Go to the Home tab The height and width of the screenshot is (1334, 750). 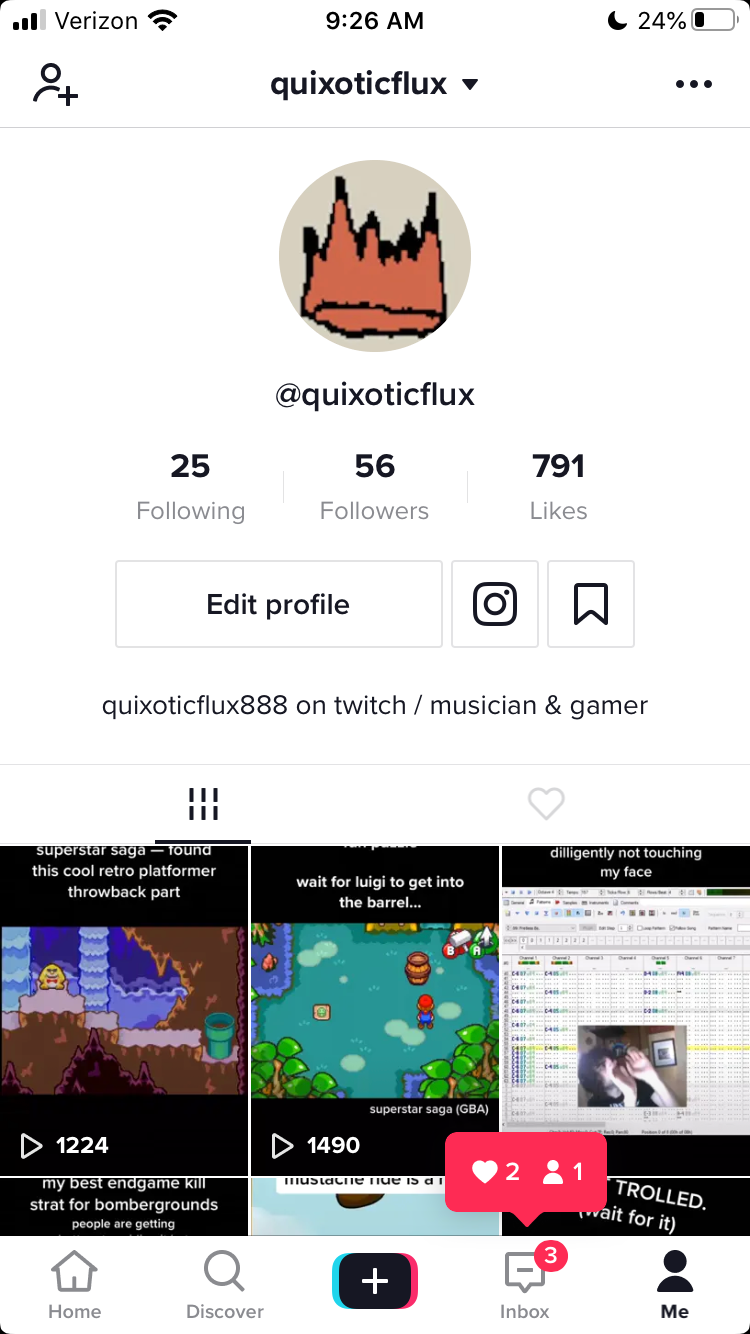(75, 1286)
